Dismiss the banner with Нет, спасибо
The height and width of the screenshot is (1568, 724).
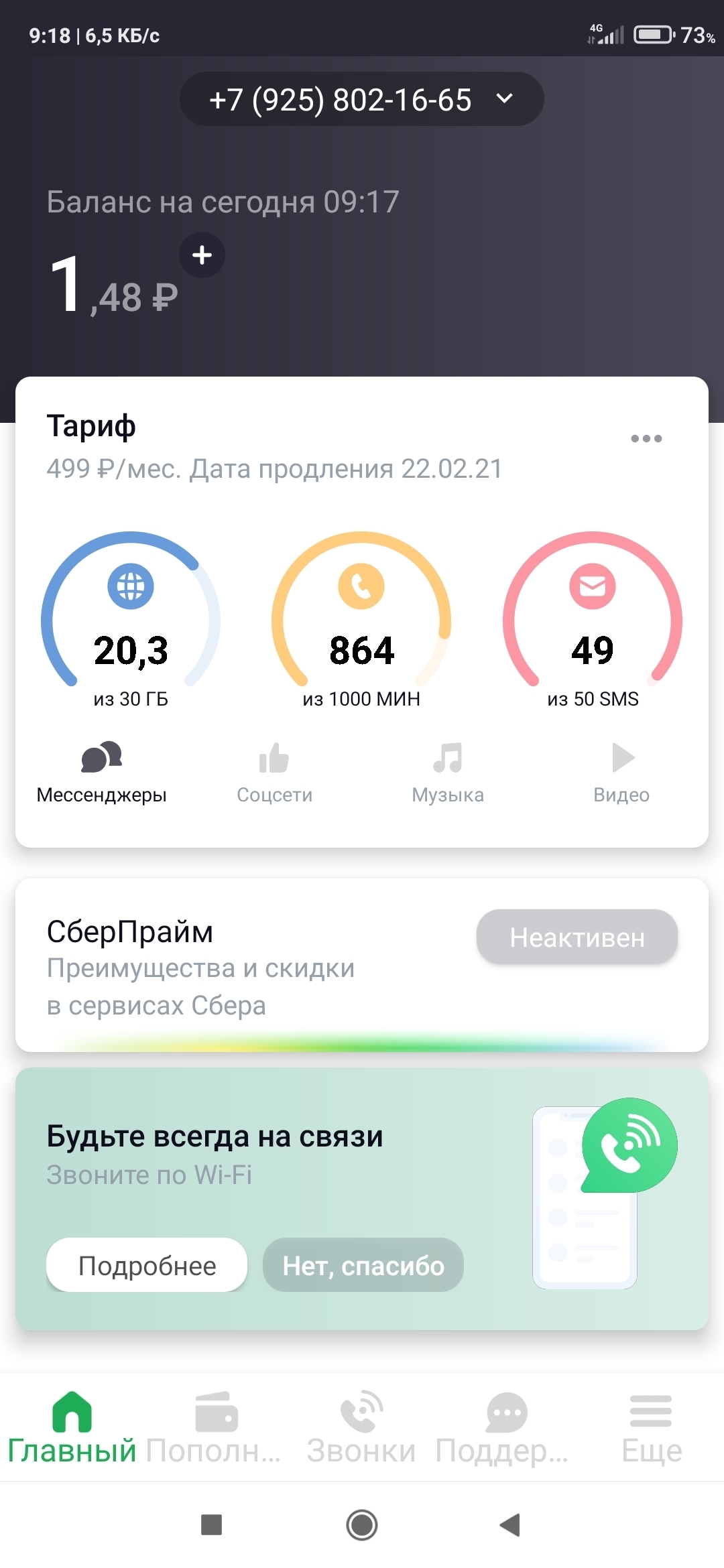tap(363, 1265)
